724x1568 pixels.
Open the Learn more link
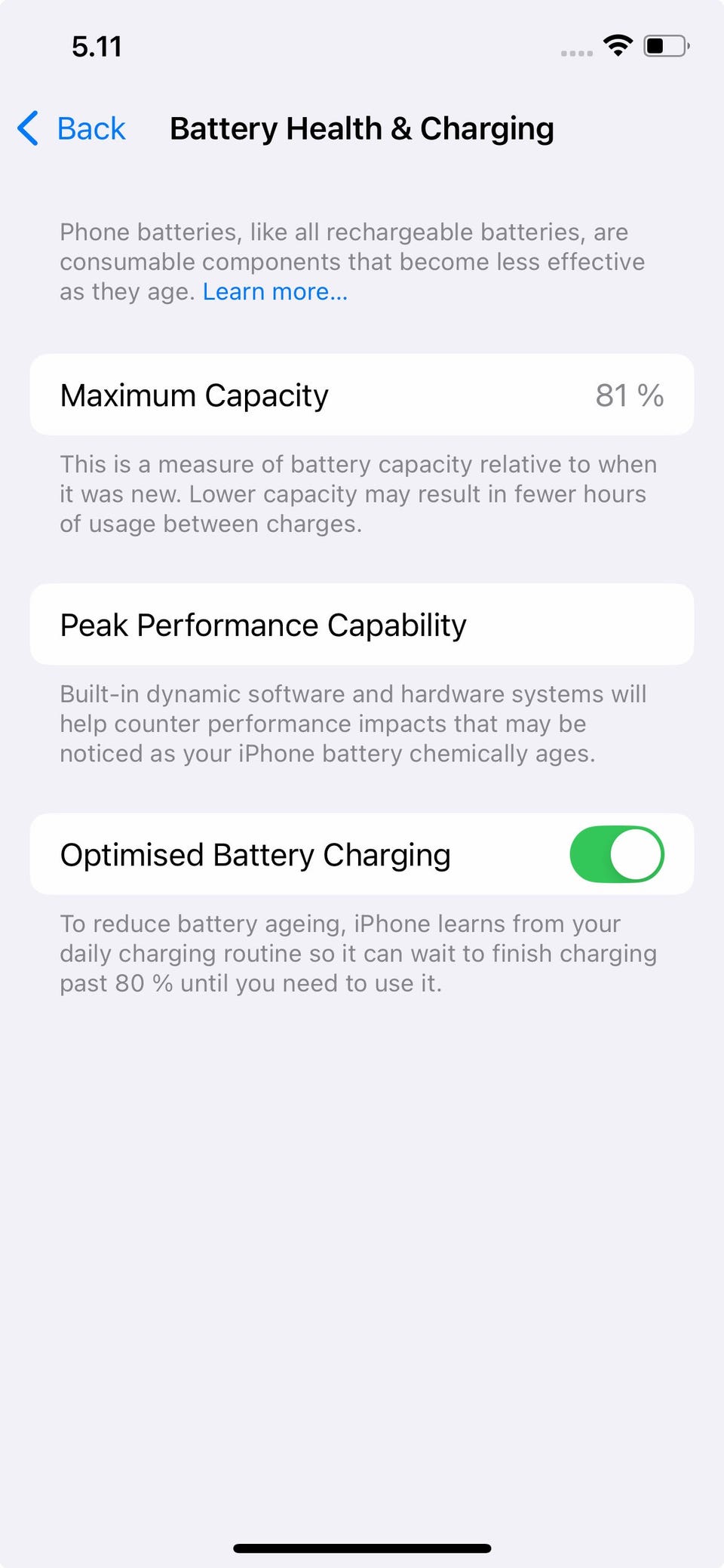tap(275, 292)
